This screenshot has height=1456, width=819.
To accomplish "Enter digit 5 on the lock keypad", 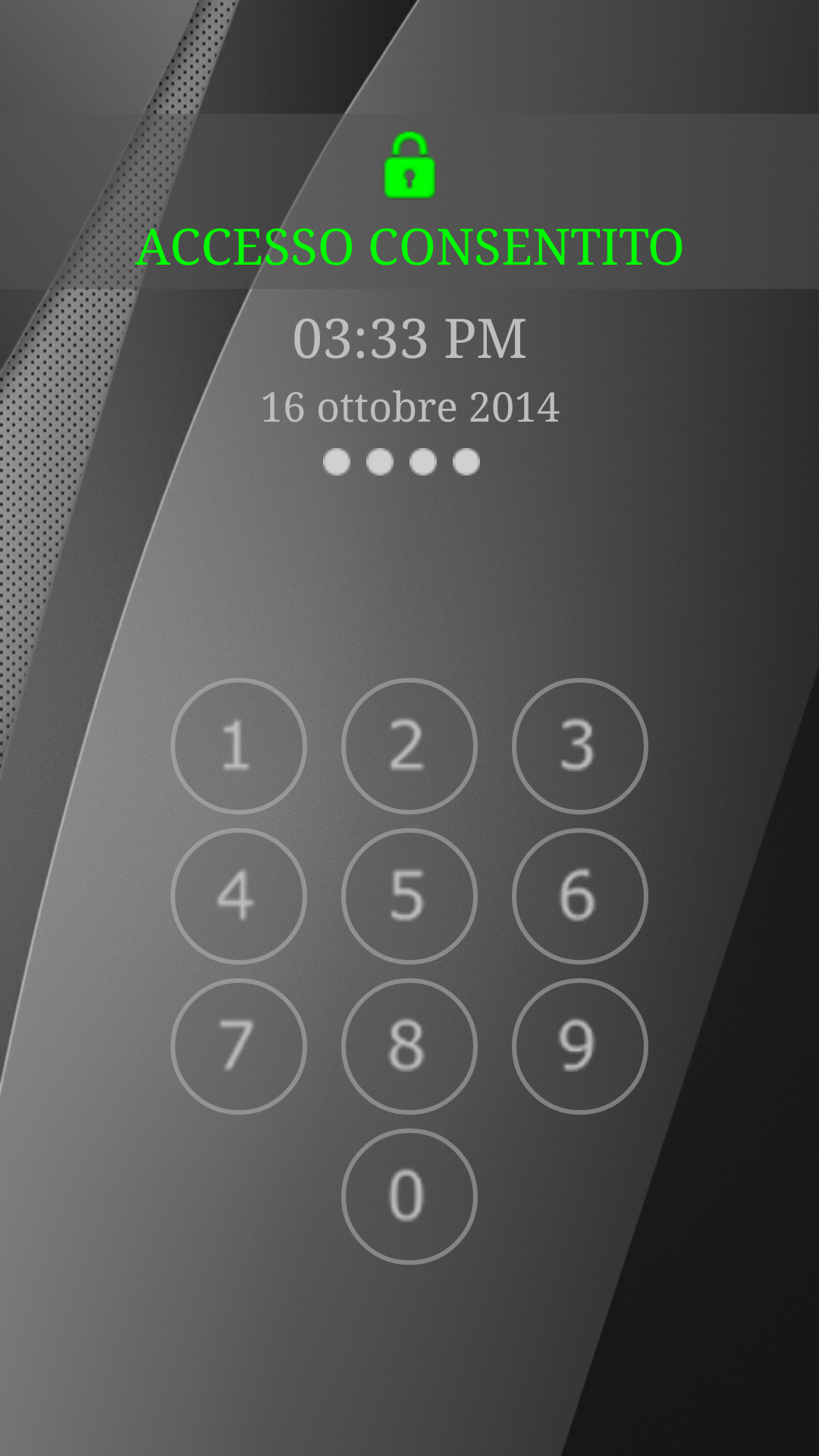I will (409, 896).
